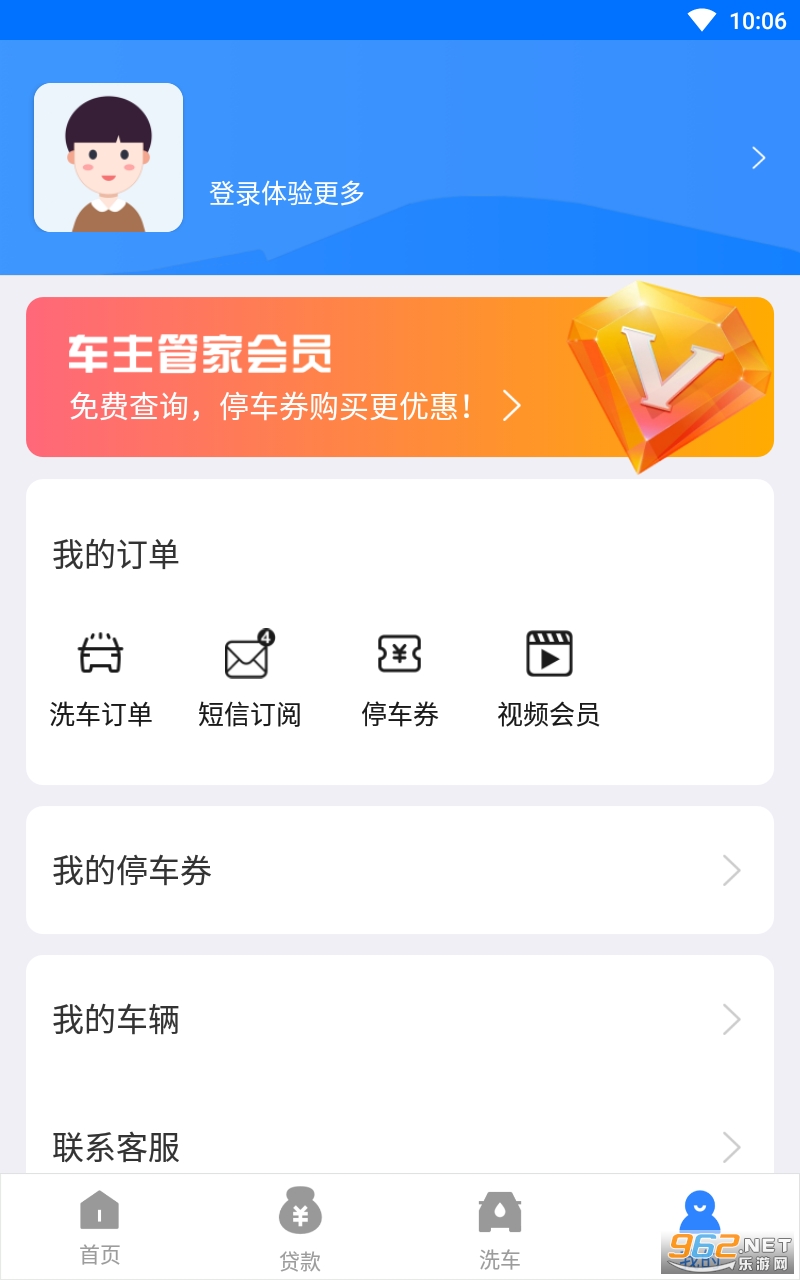This screenshot has height=1280, width=800.
Task: Open the 我的车辆 row
Action: [400, 1019]
